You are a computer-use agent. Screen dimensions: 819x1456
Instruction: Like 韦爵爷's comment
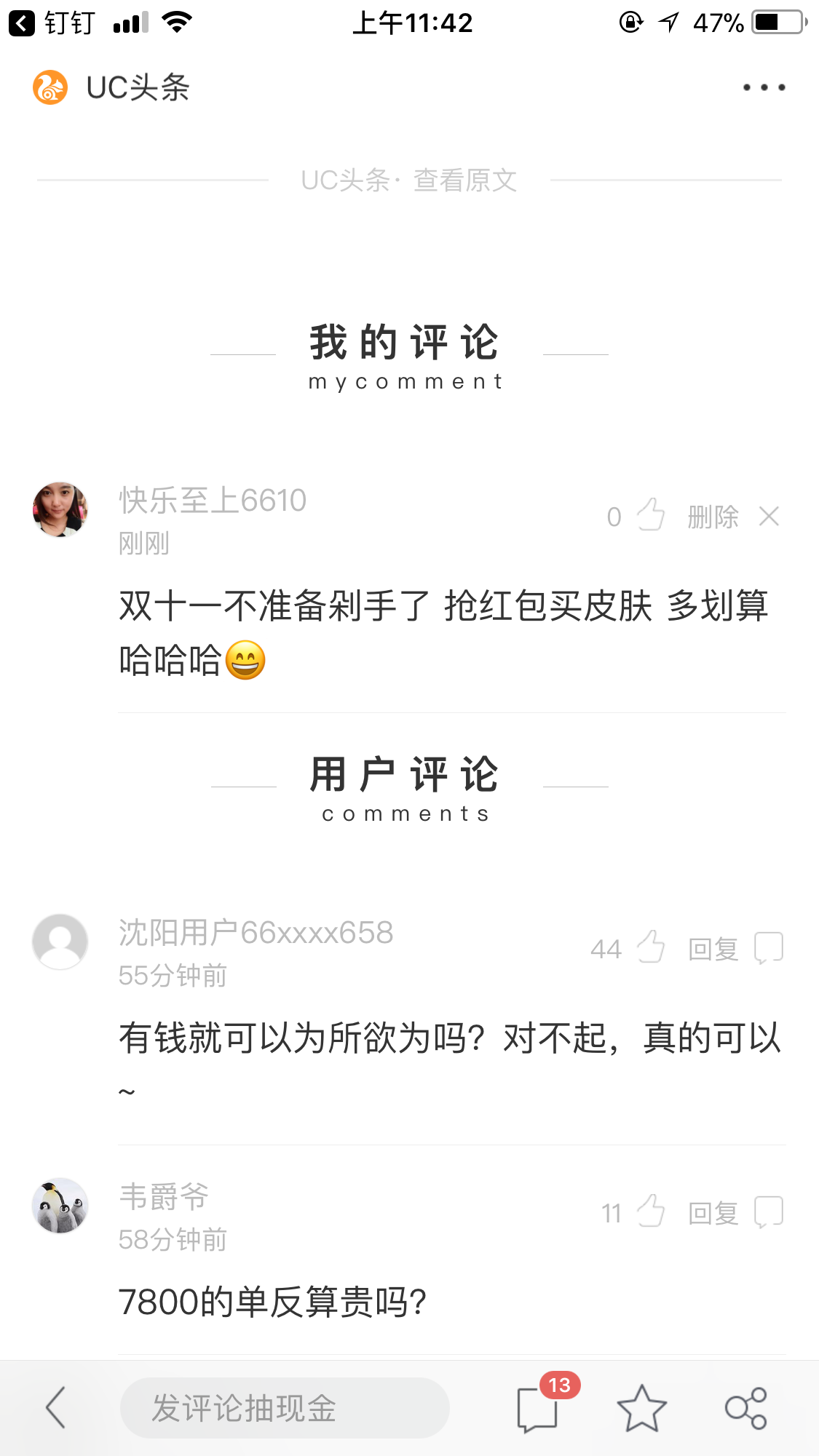point(650,1212)
